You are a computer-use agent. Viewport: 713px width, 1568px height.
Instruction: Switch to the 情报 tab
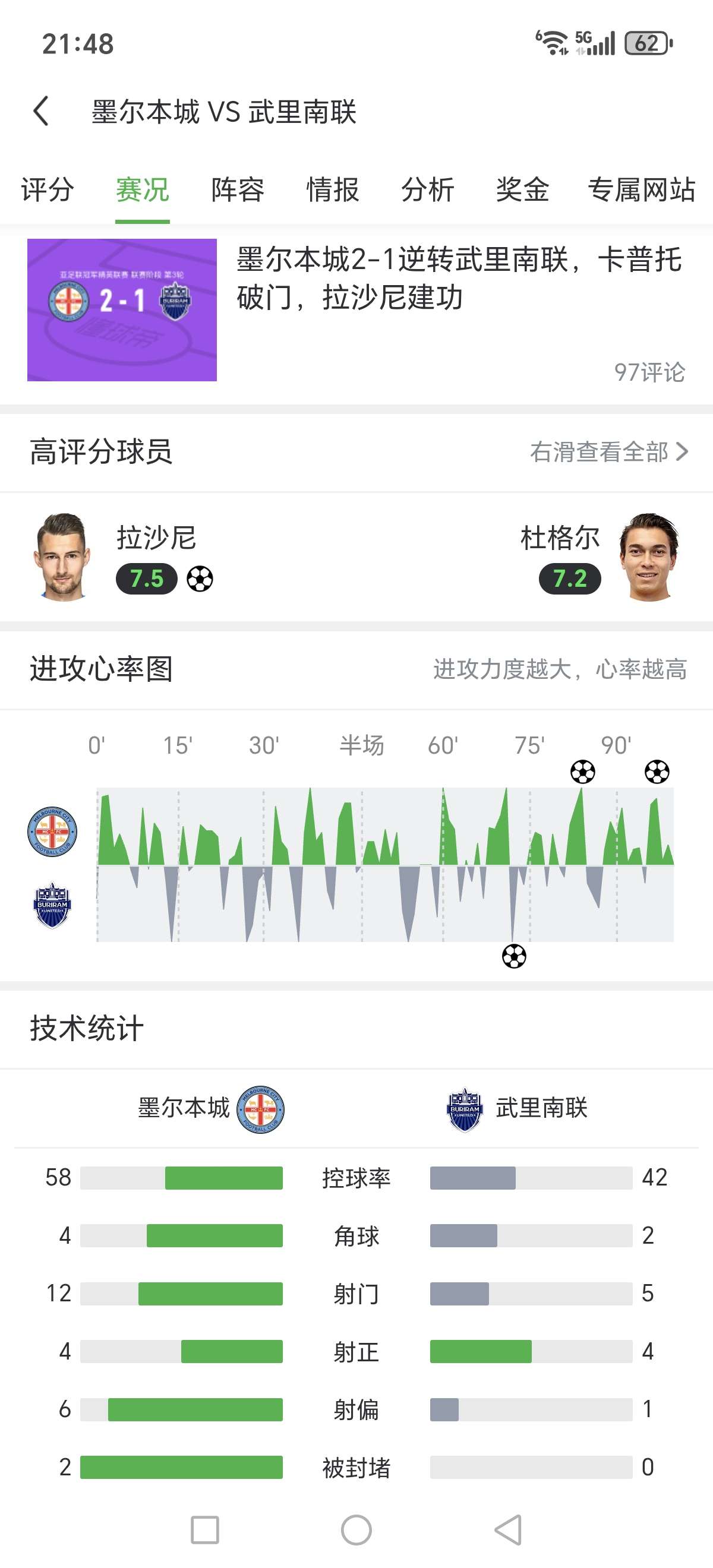coord(333,189)
